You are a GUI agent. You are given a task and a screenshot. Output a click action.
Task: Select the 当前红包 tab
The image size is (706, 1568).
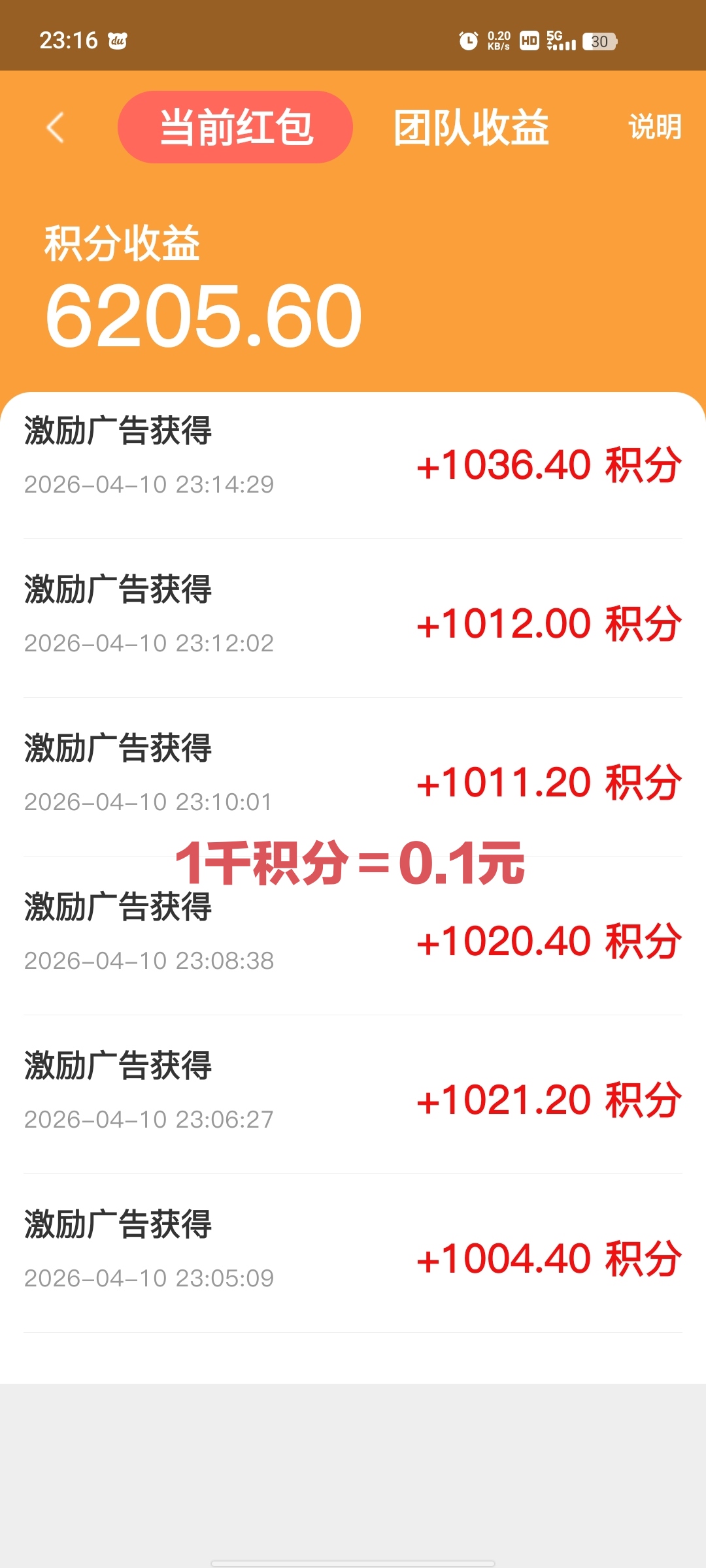(x=235, y=127)
